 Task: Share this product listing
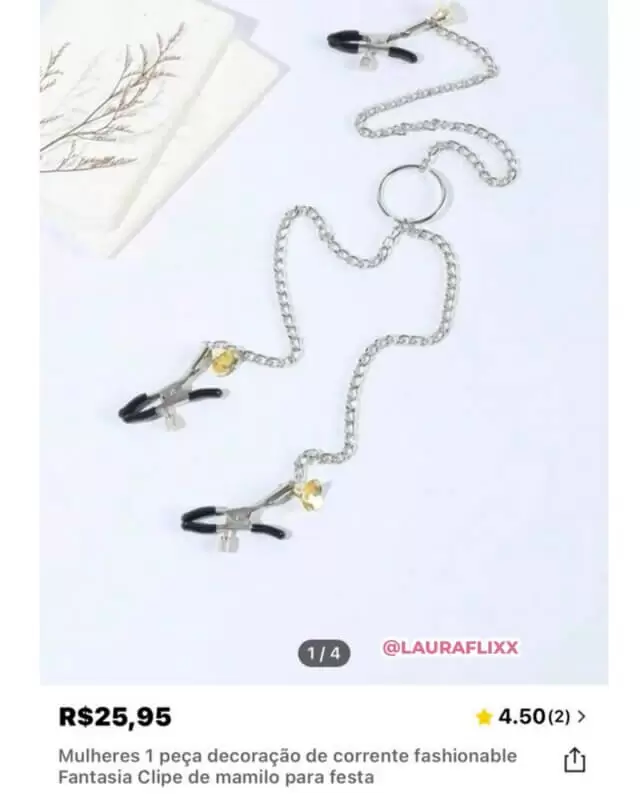(x=574, y=760)
